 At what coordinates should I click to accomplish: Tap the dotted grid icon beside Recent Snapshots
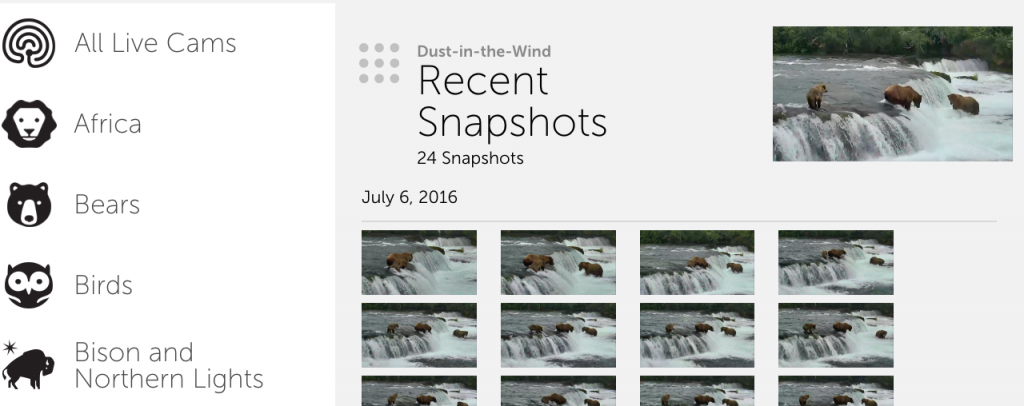(x=379, y=63)
